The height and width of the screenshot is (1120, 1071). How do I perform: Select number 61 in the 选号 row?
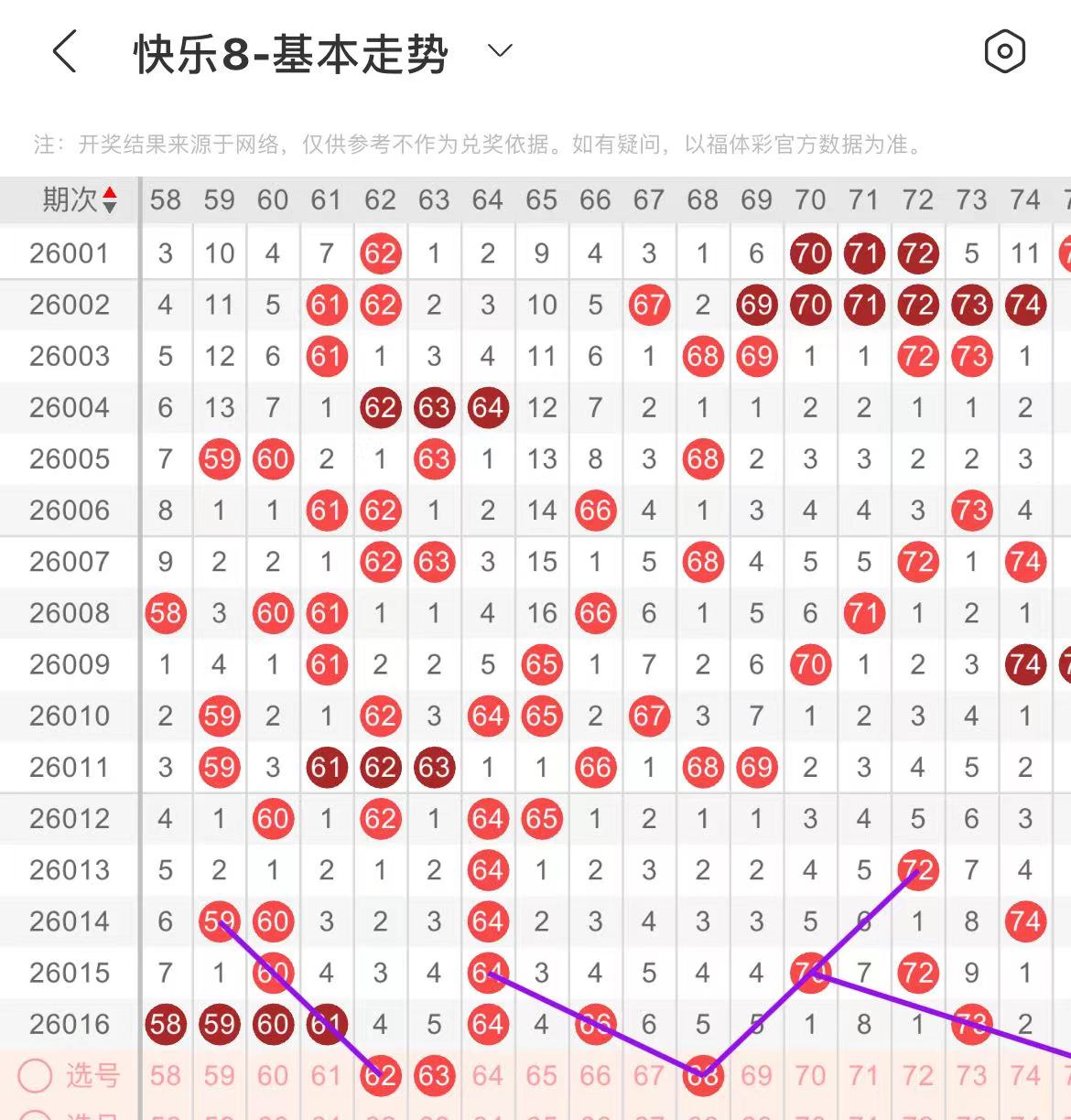[x=326, y=1076]
